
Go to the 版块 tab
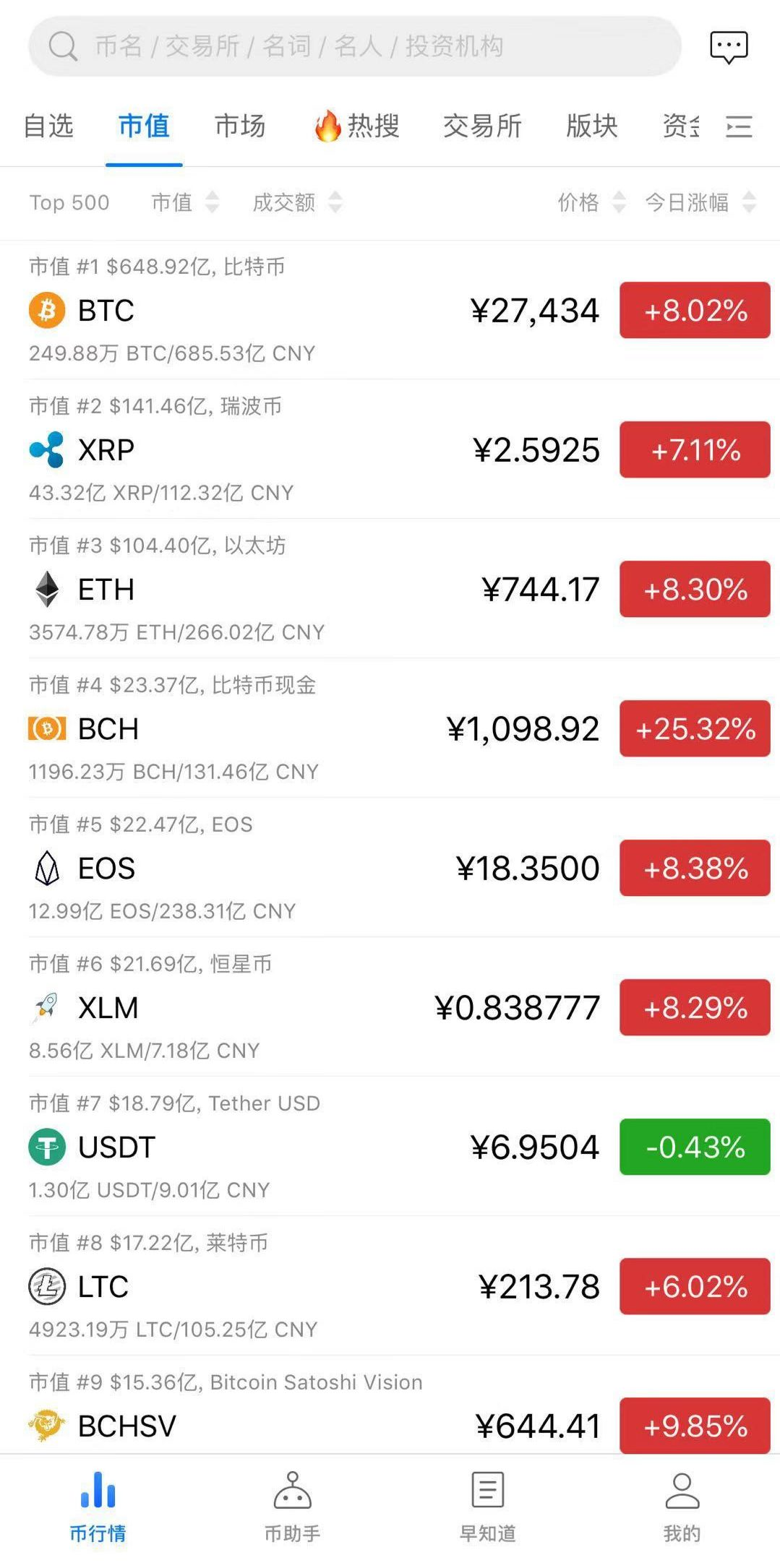tap(592, 126)
